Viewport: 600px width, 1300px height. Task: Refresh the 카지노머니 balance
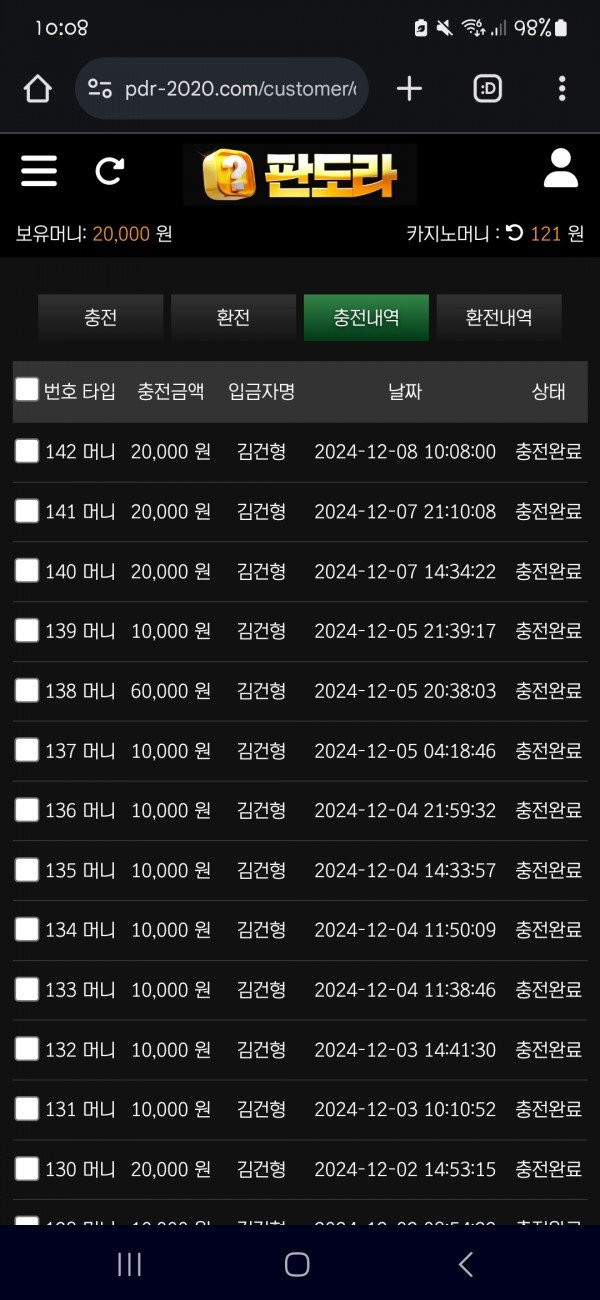(x=514, y=233)
